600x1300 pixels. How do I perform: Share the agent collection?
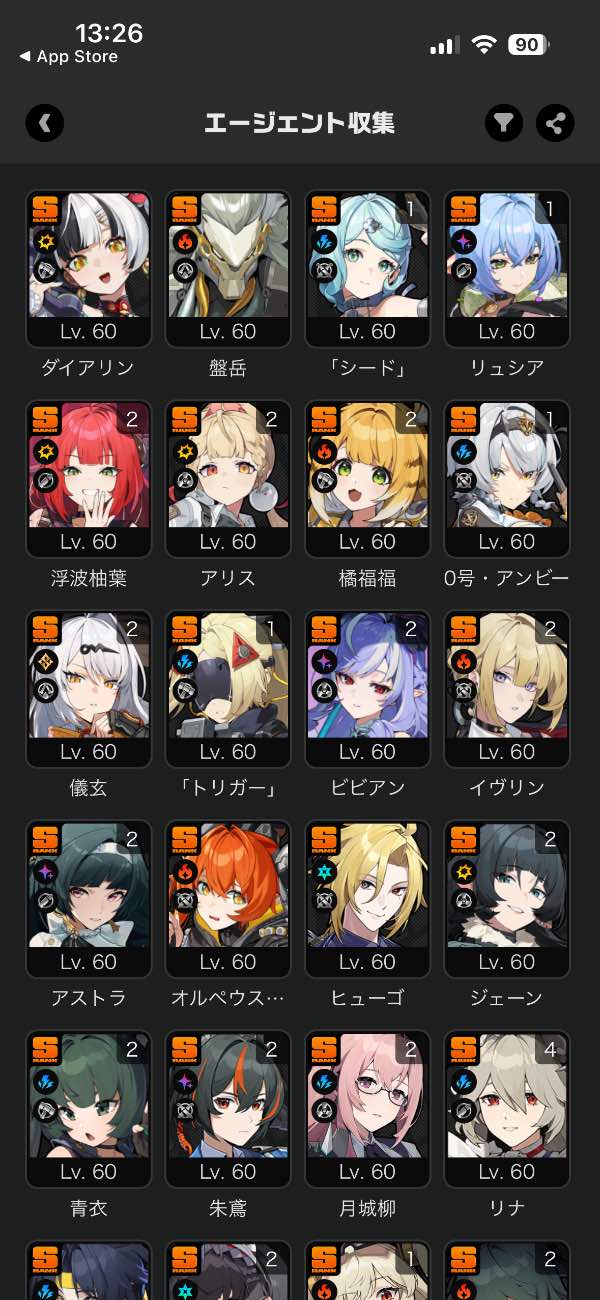click(x=555, y=123)
